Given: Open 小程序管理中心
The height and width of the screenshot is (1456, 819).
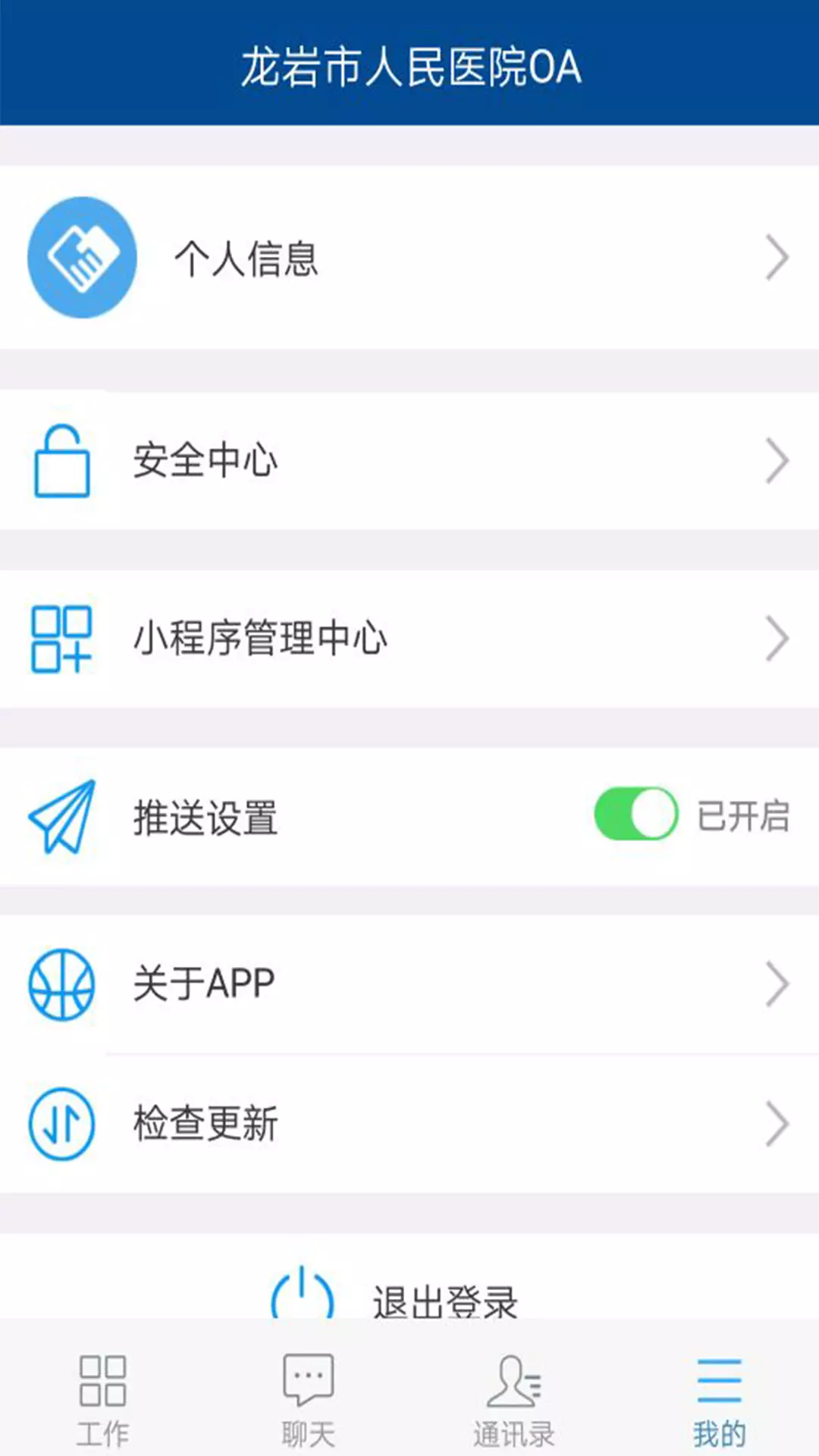Looking at the screenshot, I should pyautogui.click(x=409, y=639).
